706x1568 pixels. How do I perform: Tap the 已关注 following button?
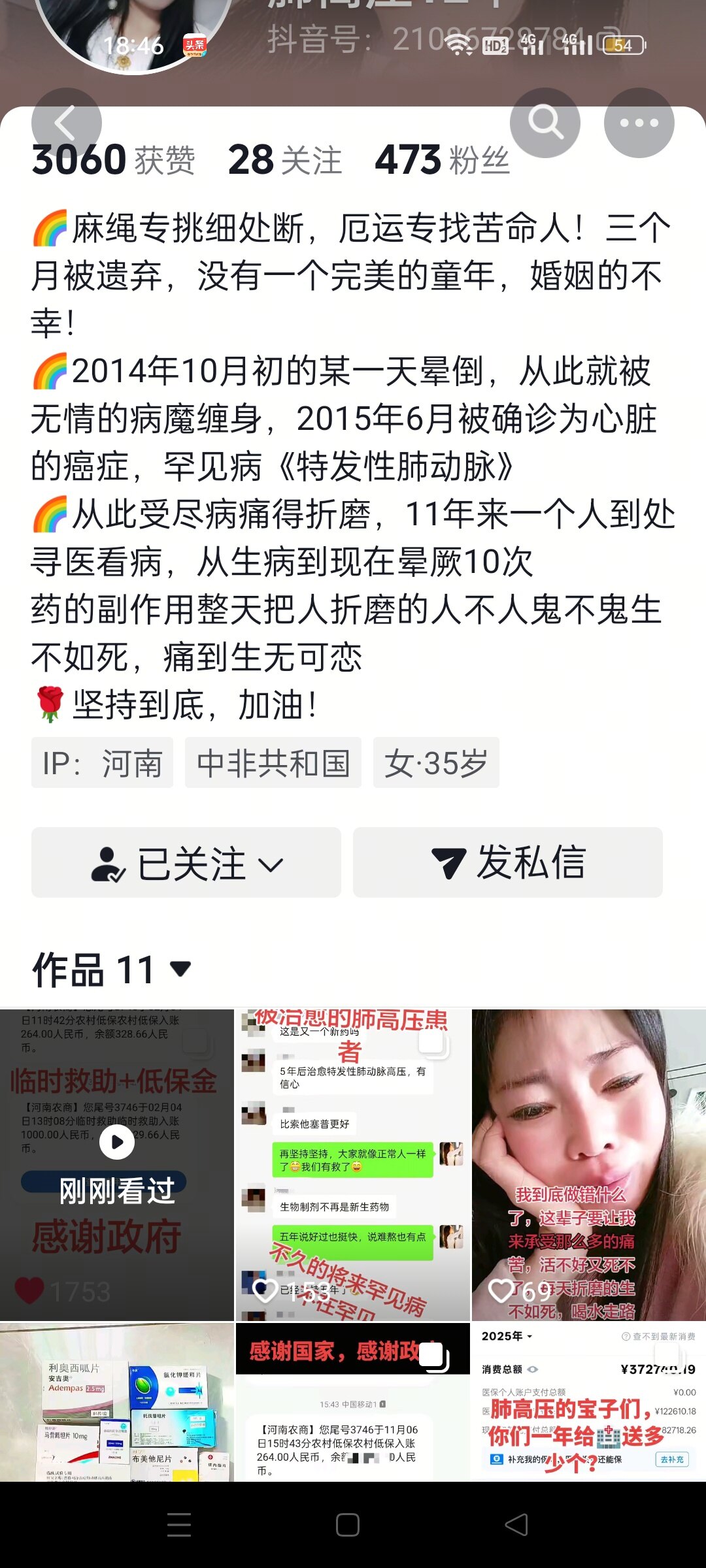pos(186,862)
